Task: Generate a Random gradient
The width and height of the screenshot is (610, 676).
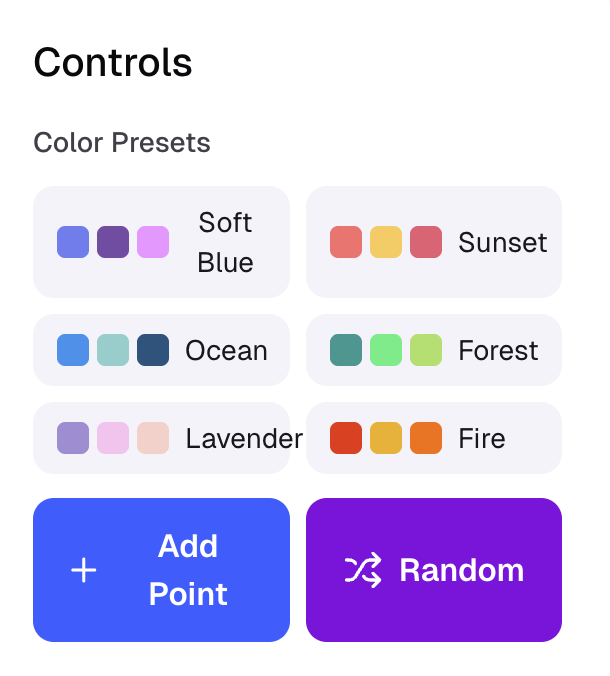Action: (x=433, y=570)
